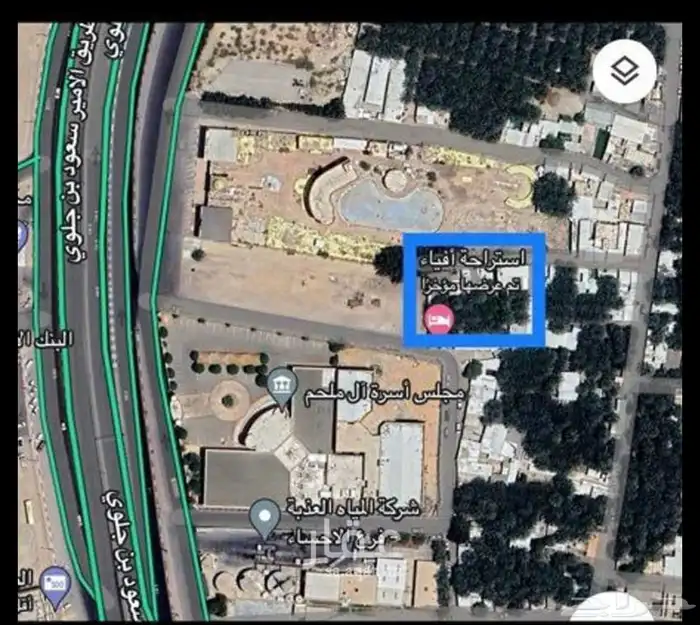The image size is (700, 625).
Task: Open the map layers button
Action: pos(624,71)
